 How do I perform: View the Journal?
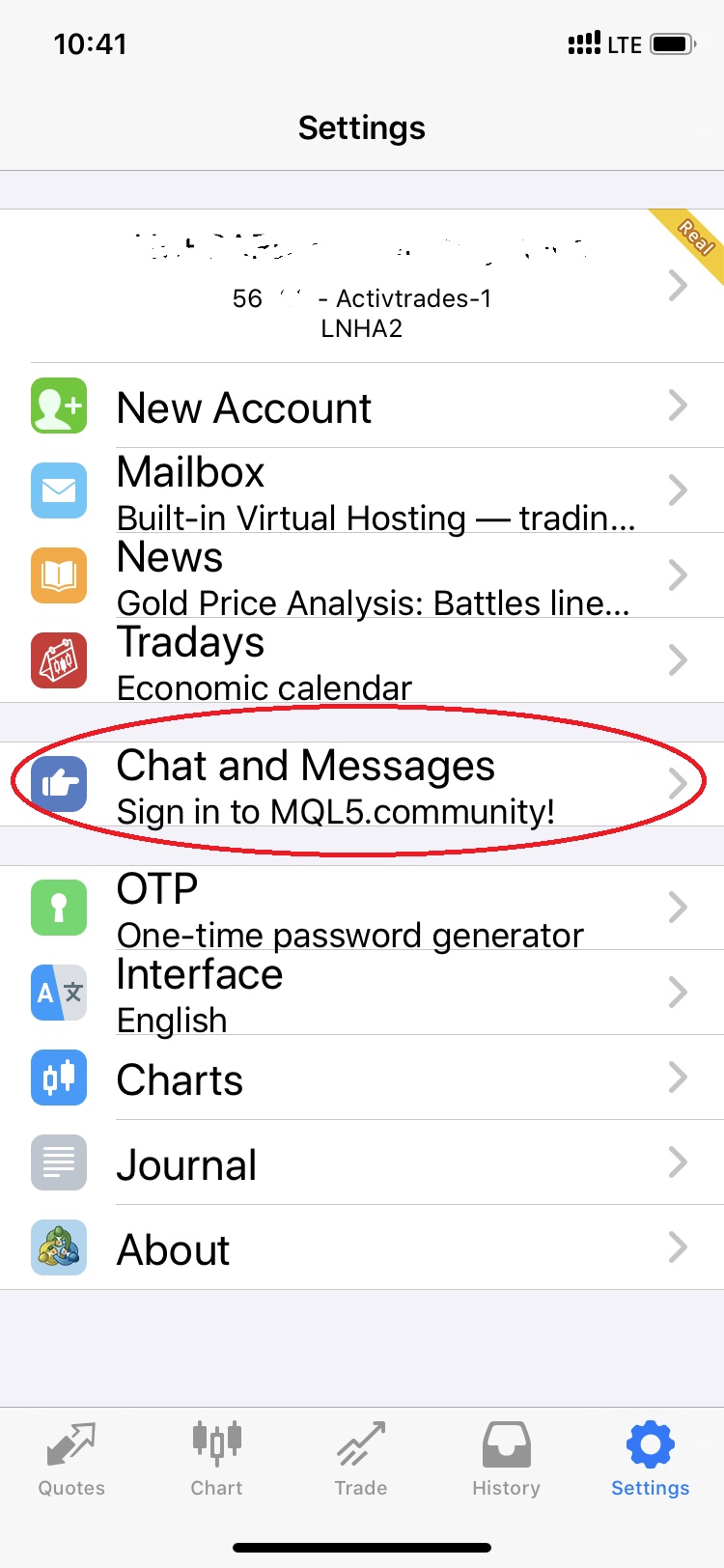pos(362,1162)
